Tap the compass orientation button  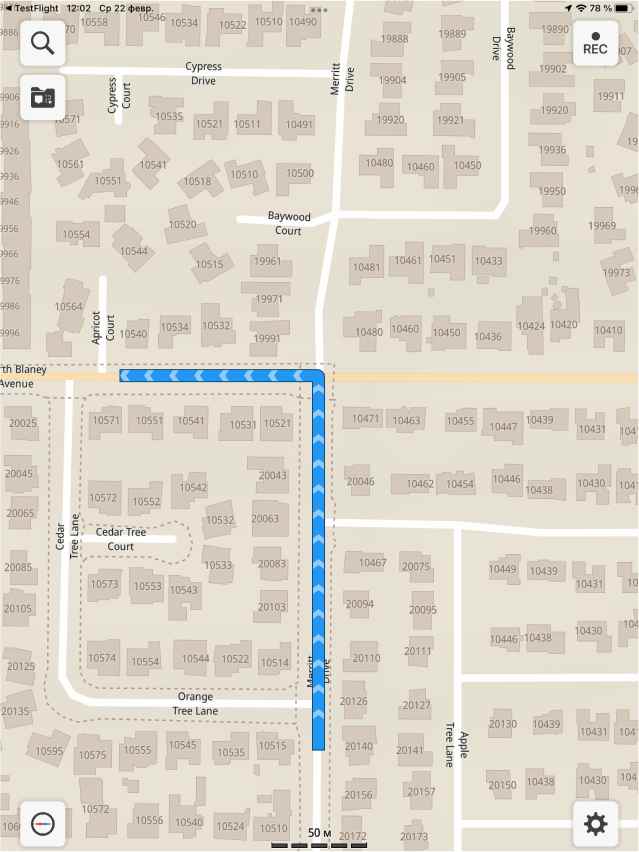[43, 824]
